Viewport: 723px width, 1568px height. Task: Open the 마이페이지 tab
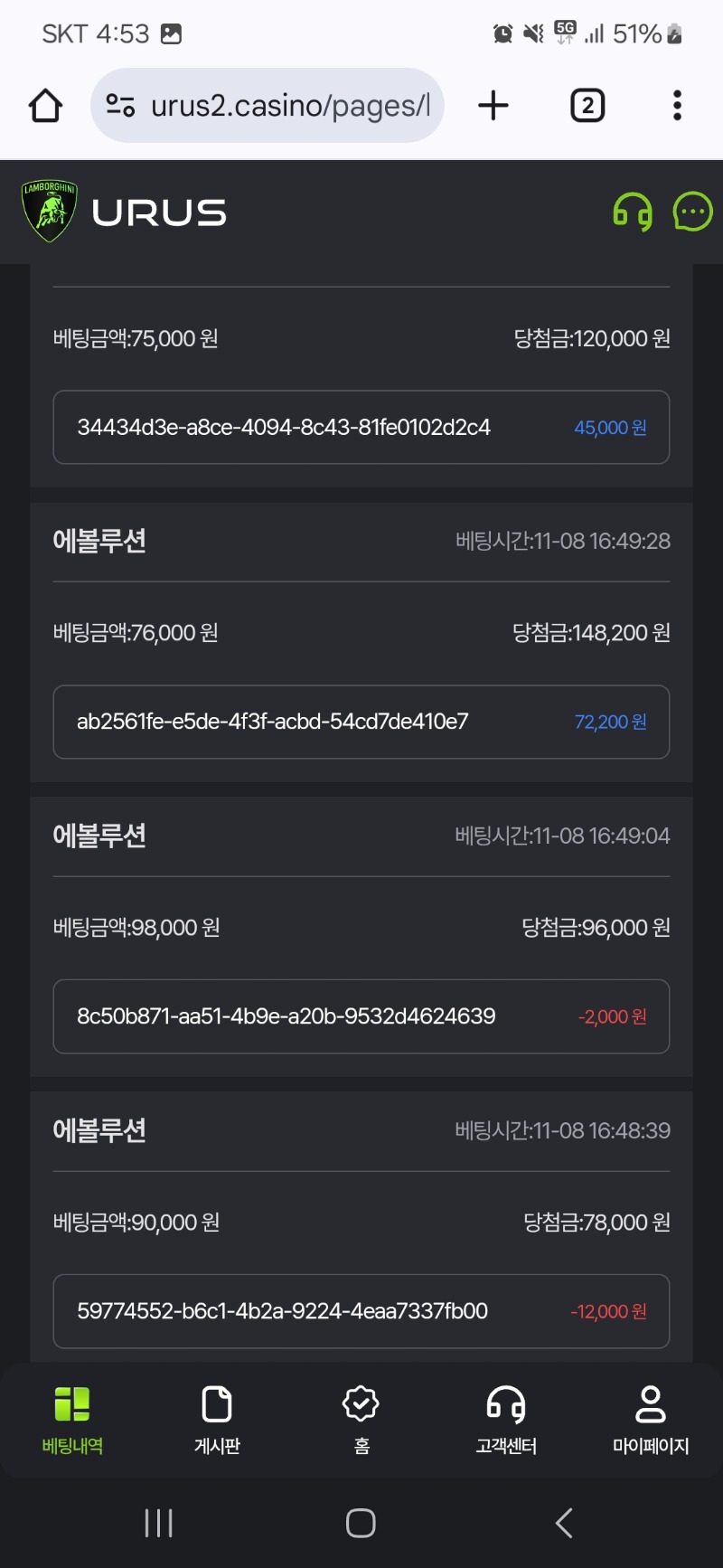tap(651, 1420)
